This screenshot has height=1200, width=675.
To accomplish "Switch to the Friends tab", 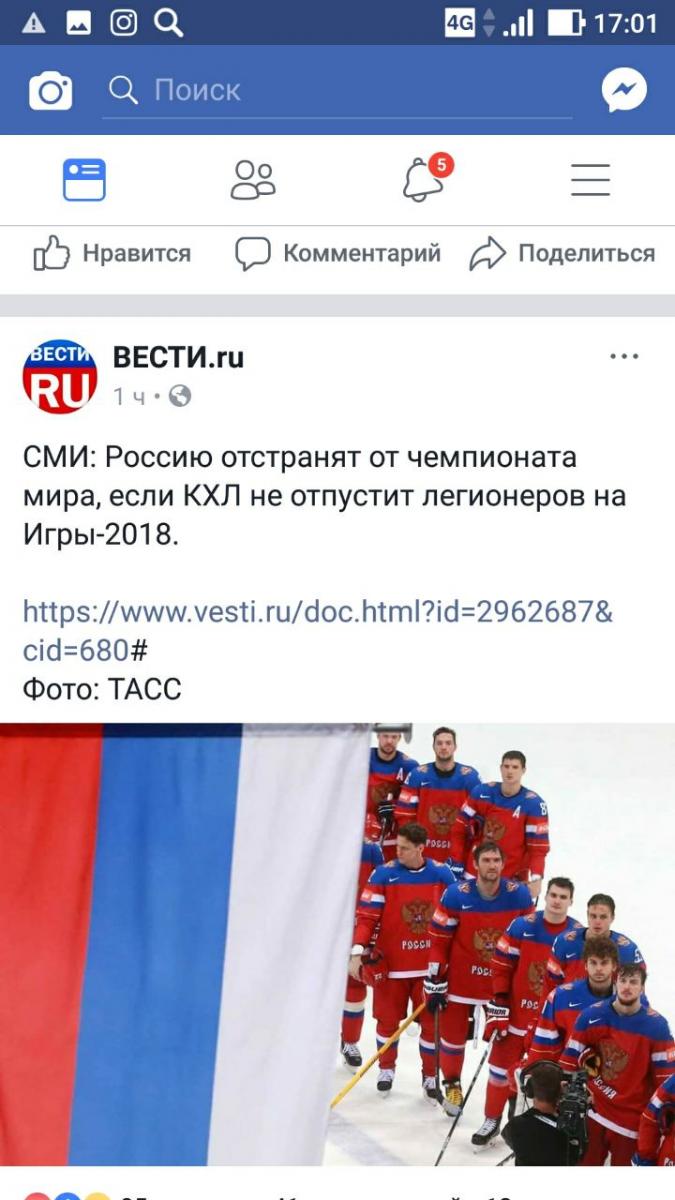I will click(253, 180).
